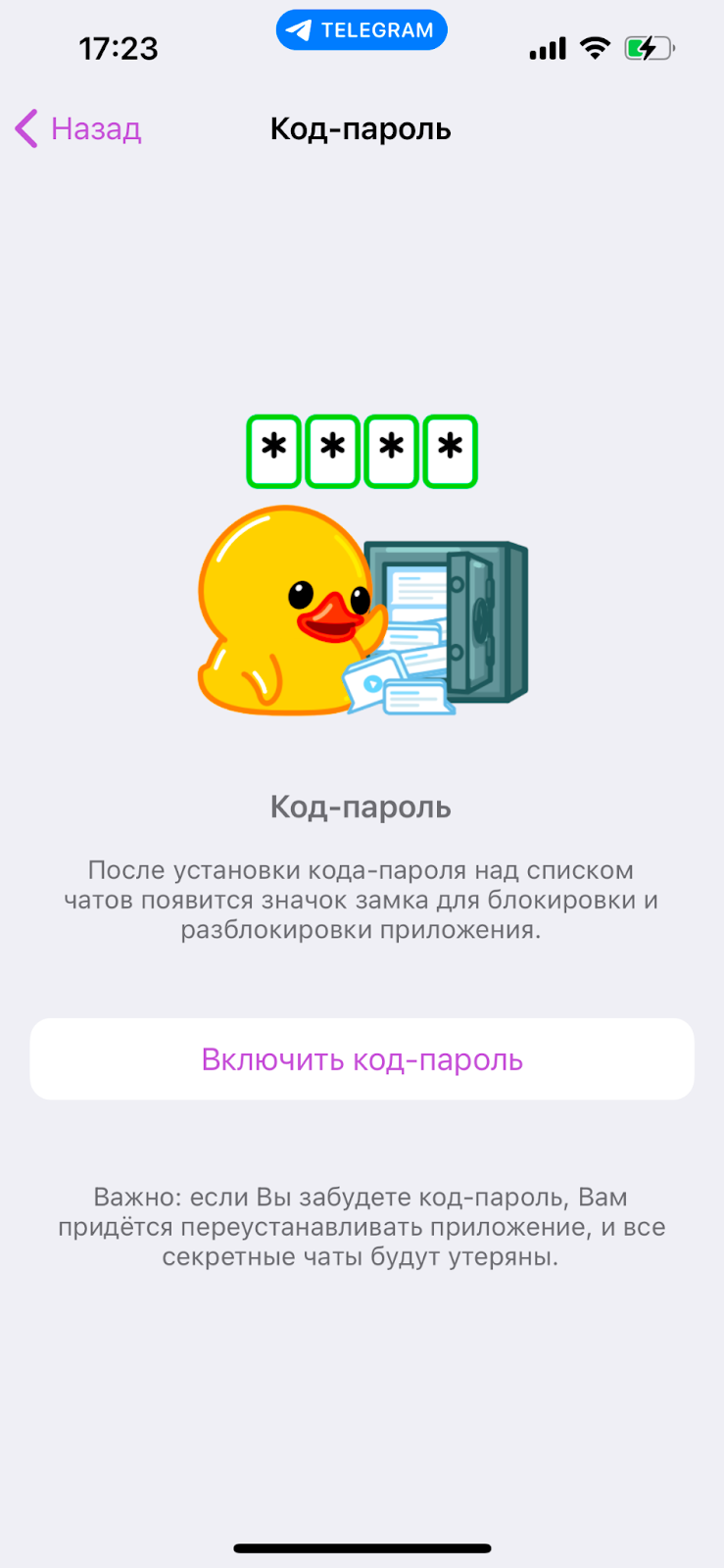Viewport: 724px width, 1568px height.
Task: Tap the warning text about forgetting the passcode
Action: (x=362, y=1226)
